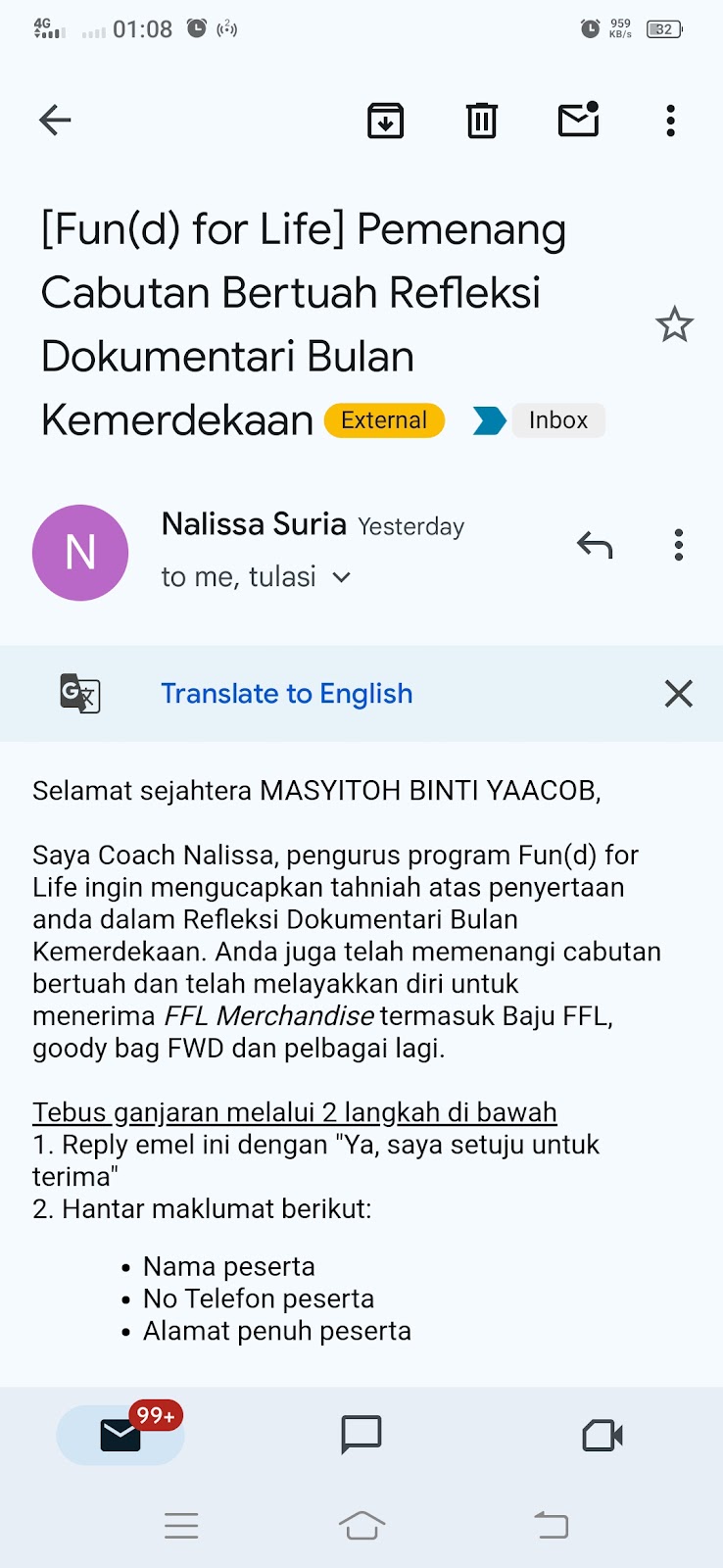Open the top overflow menu

tap(670, 121)
